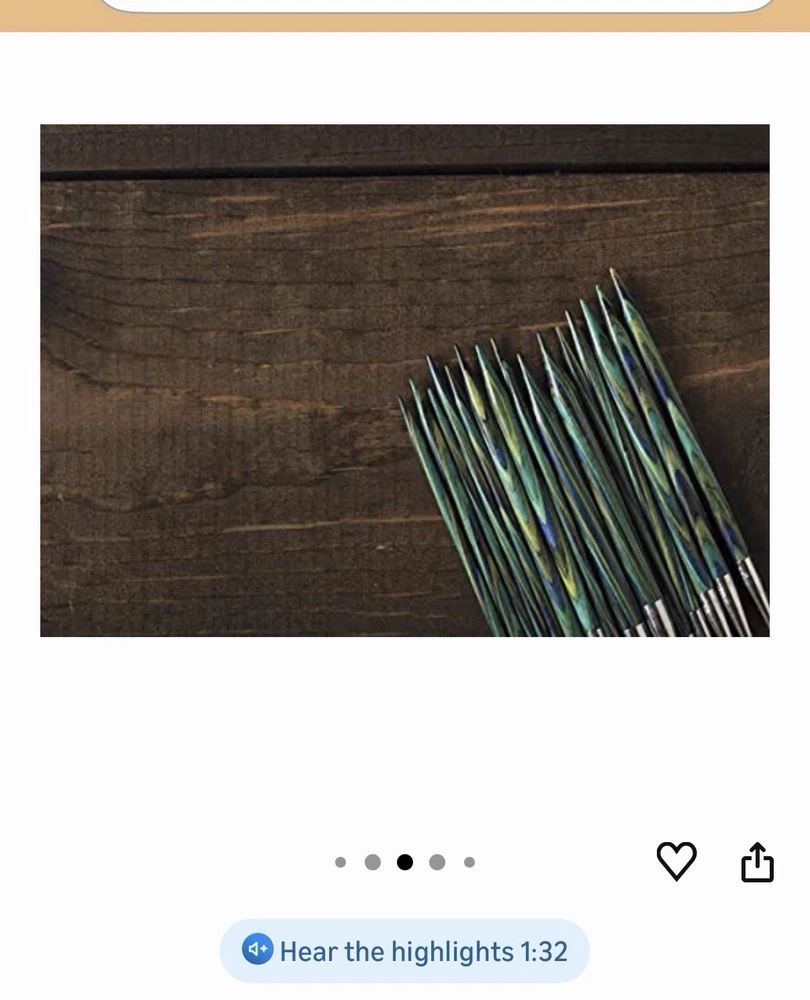Jump to the first image indicator dot
This screenshot has height=1000, width=810.
(x=340, y=862)
